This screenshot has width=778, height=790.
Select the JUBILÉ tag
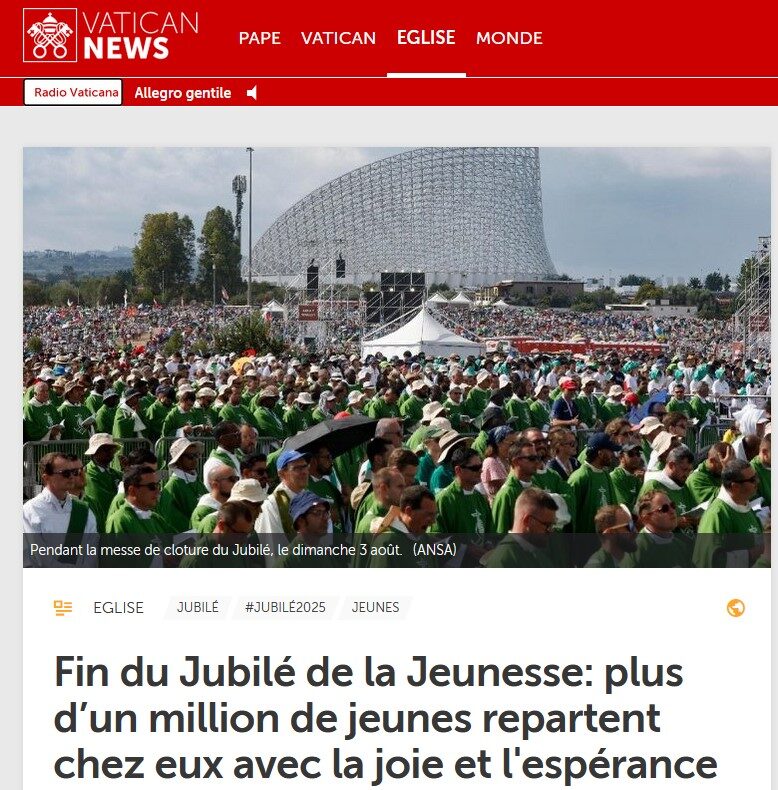[x=197, y=608]
